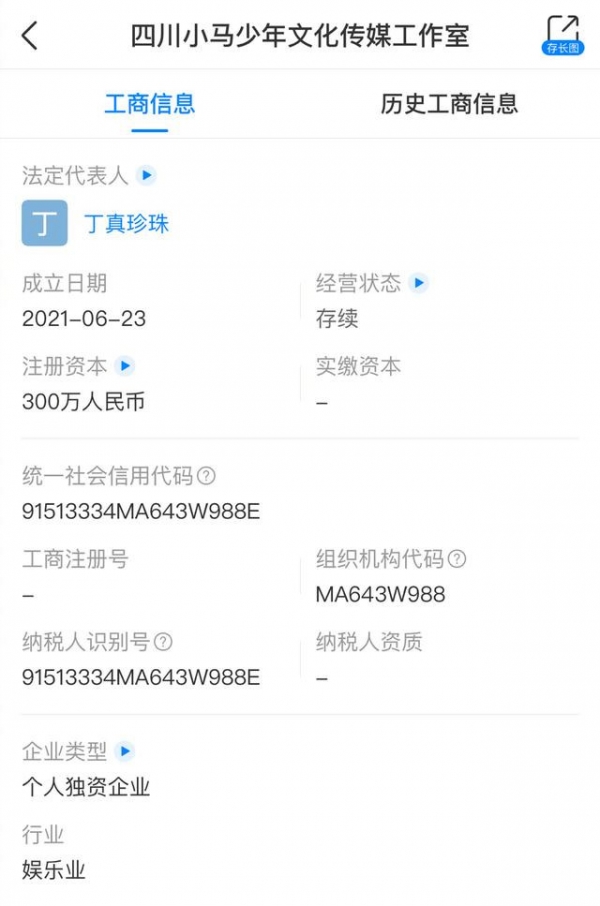The height and width of the screenshot is (906, 600).
Task: Show help for 组织机构代码
Action: [457, 559]
